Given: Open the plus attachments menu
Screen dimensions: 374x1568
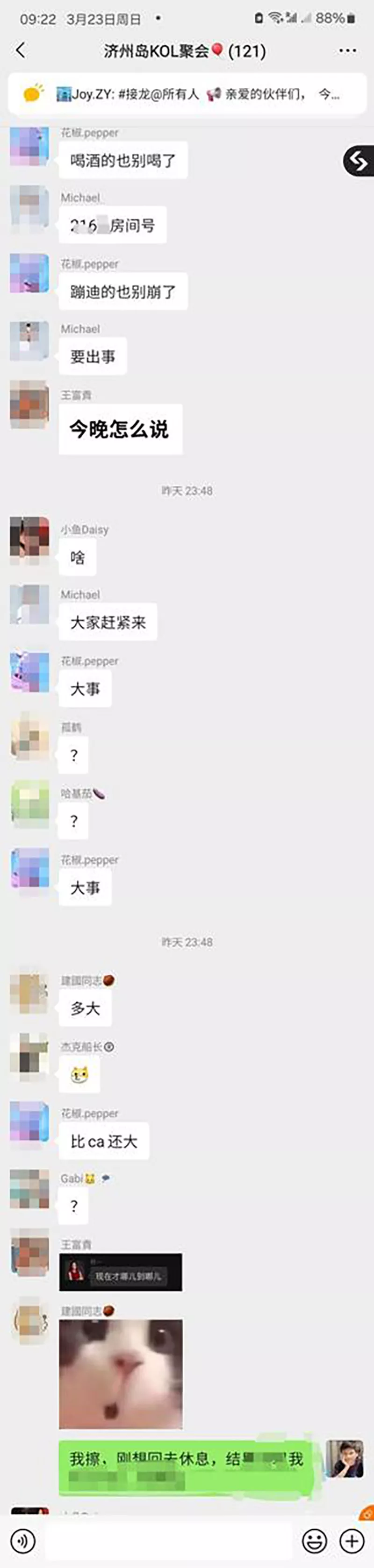Looking at the screenshot, I should [352, 1540].
